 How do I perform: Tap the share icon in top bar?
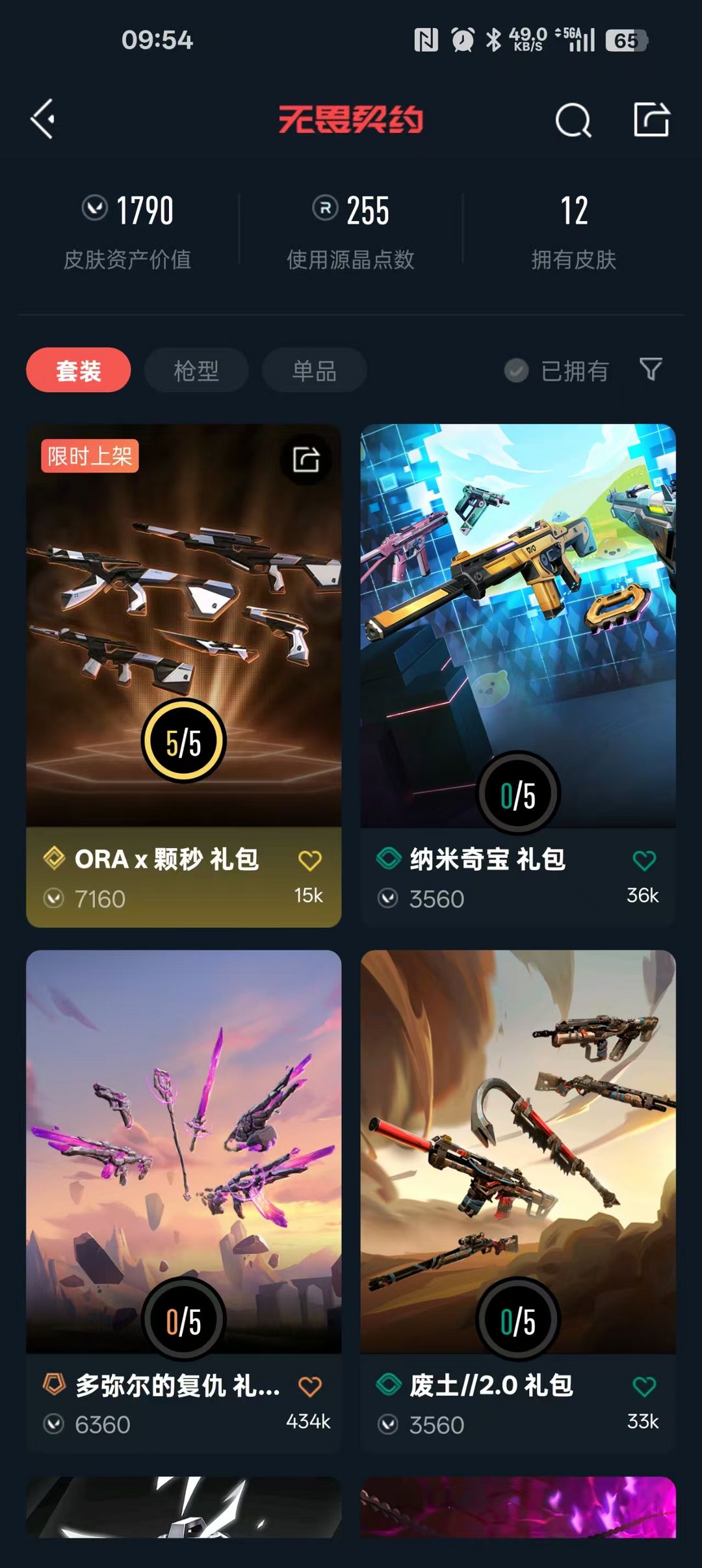click(651, 120)
